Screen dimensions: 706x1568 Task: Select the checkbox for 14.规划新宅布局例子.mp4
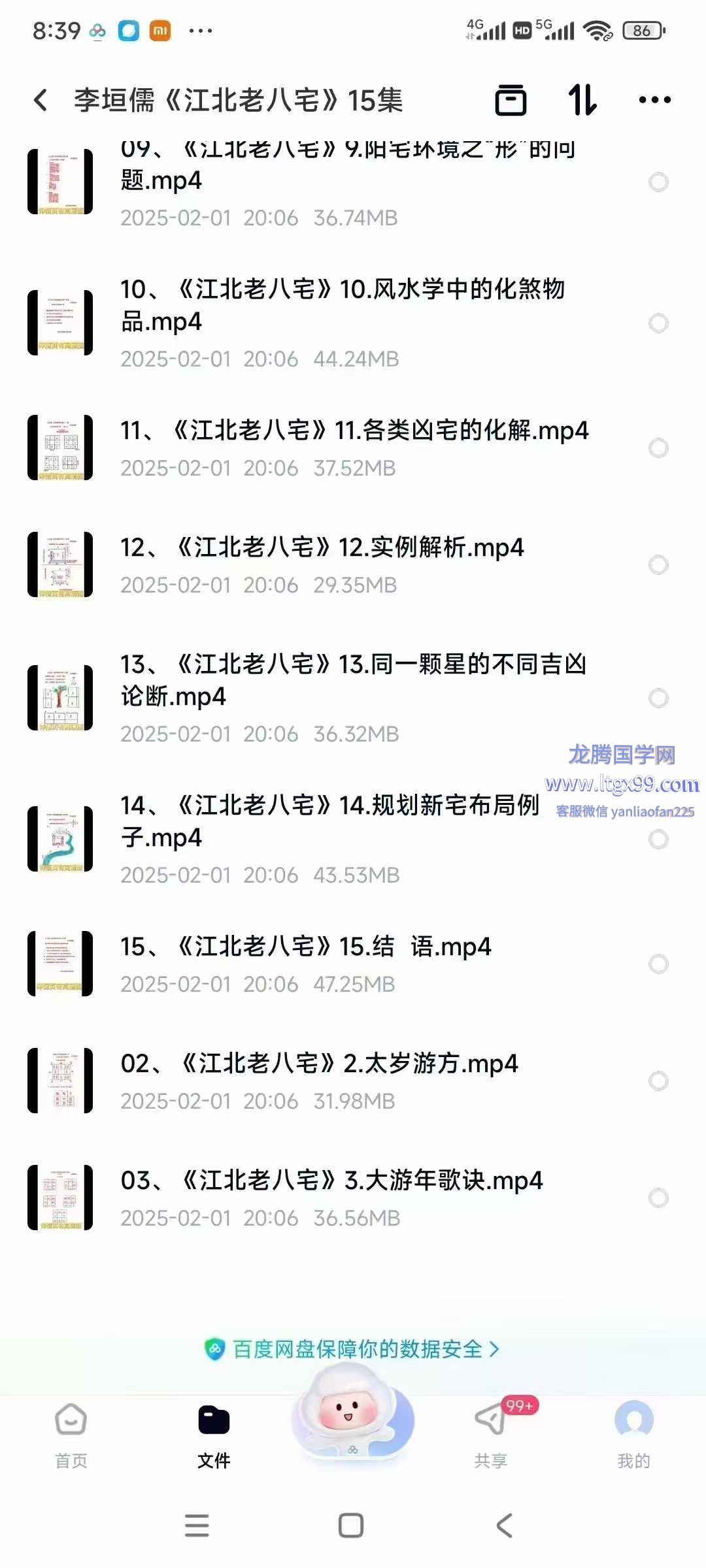[658, 840]
